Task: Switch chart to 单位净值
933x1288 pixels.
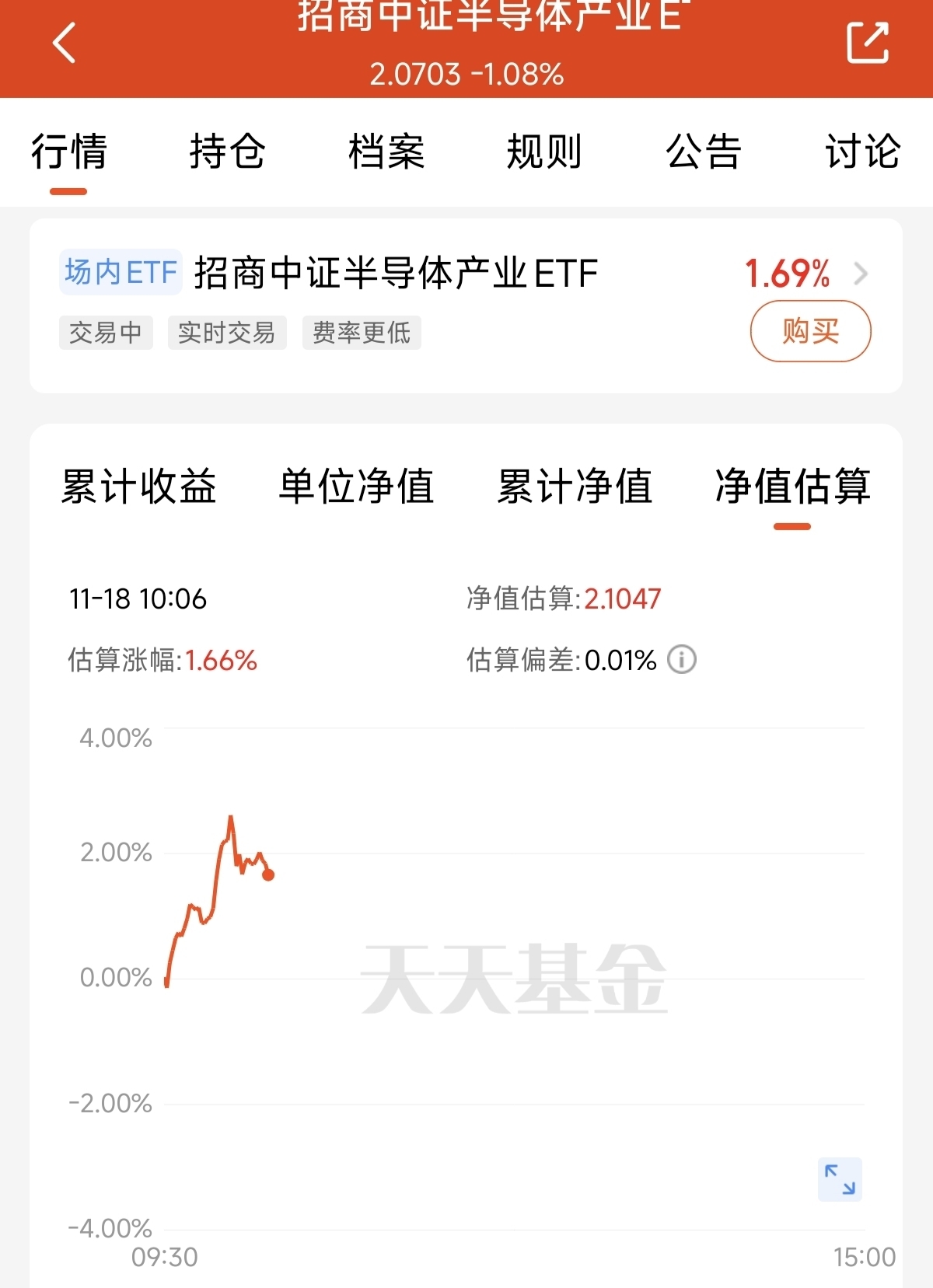Action: (x=356, y=487)
